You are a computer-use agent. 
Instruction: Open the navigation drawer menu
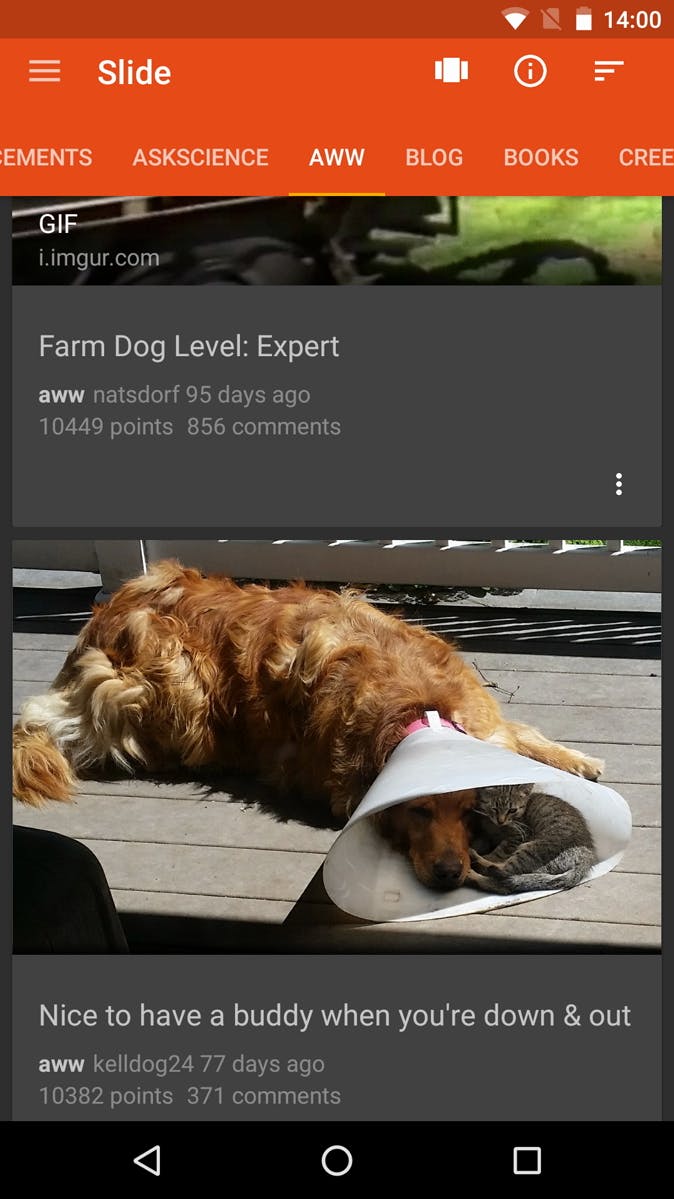click(x=44, y=71)
